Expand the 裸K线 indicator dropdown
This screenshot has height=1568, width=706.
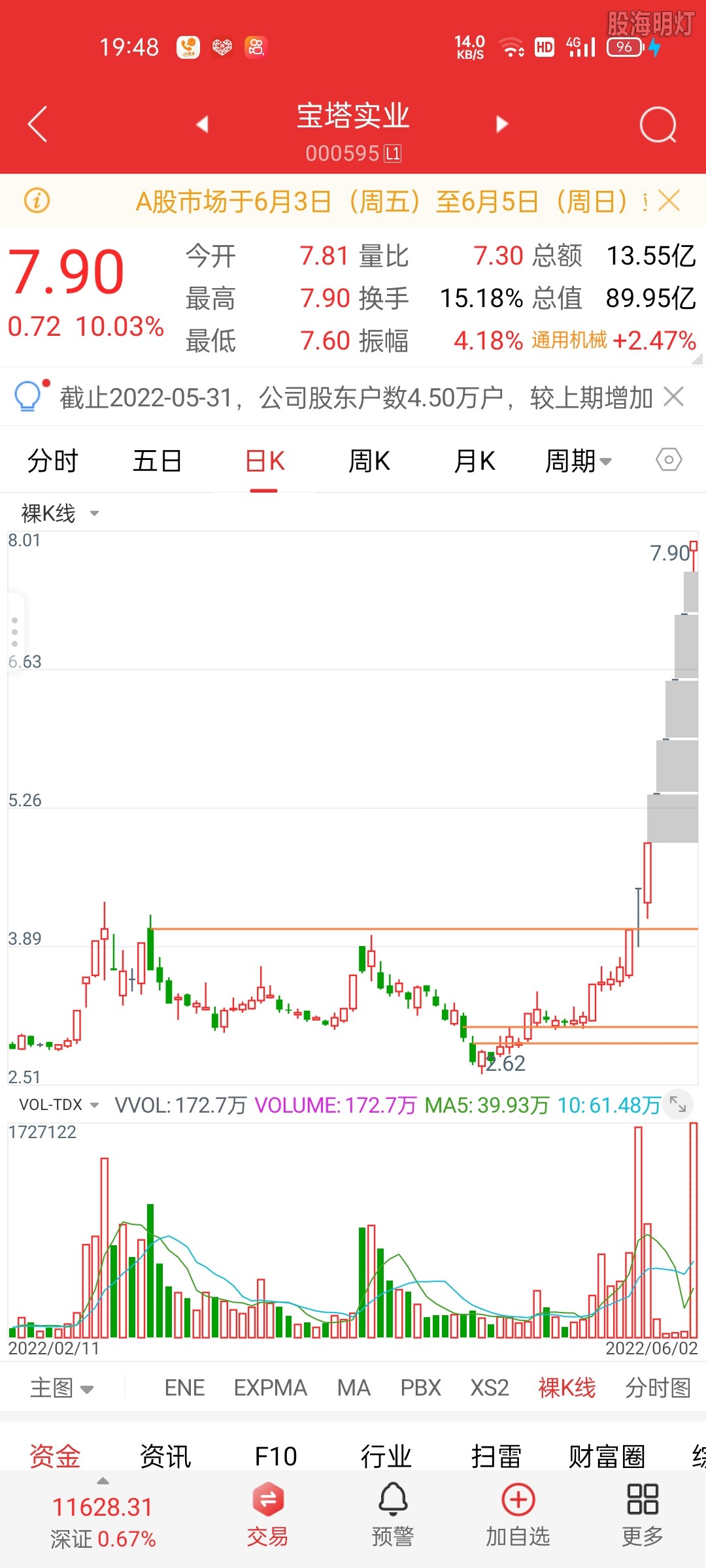pos(60,514)
